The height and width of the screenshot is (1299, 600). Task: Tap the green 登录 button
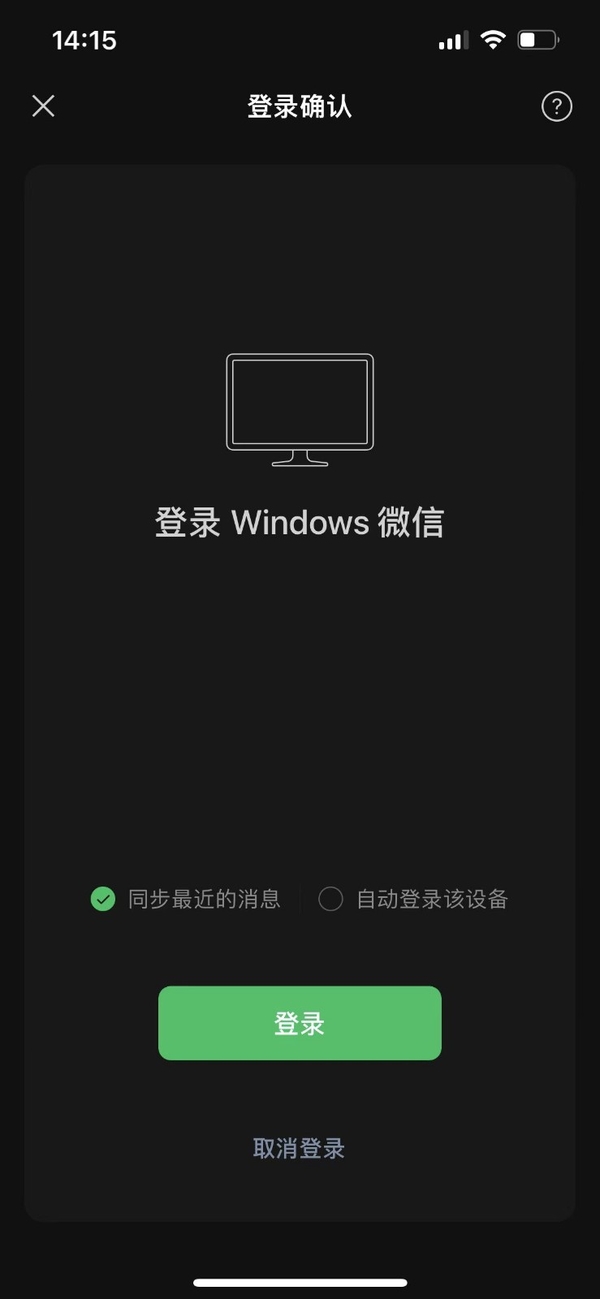click(299, 1023)
